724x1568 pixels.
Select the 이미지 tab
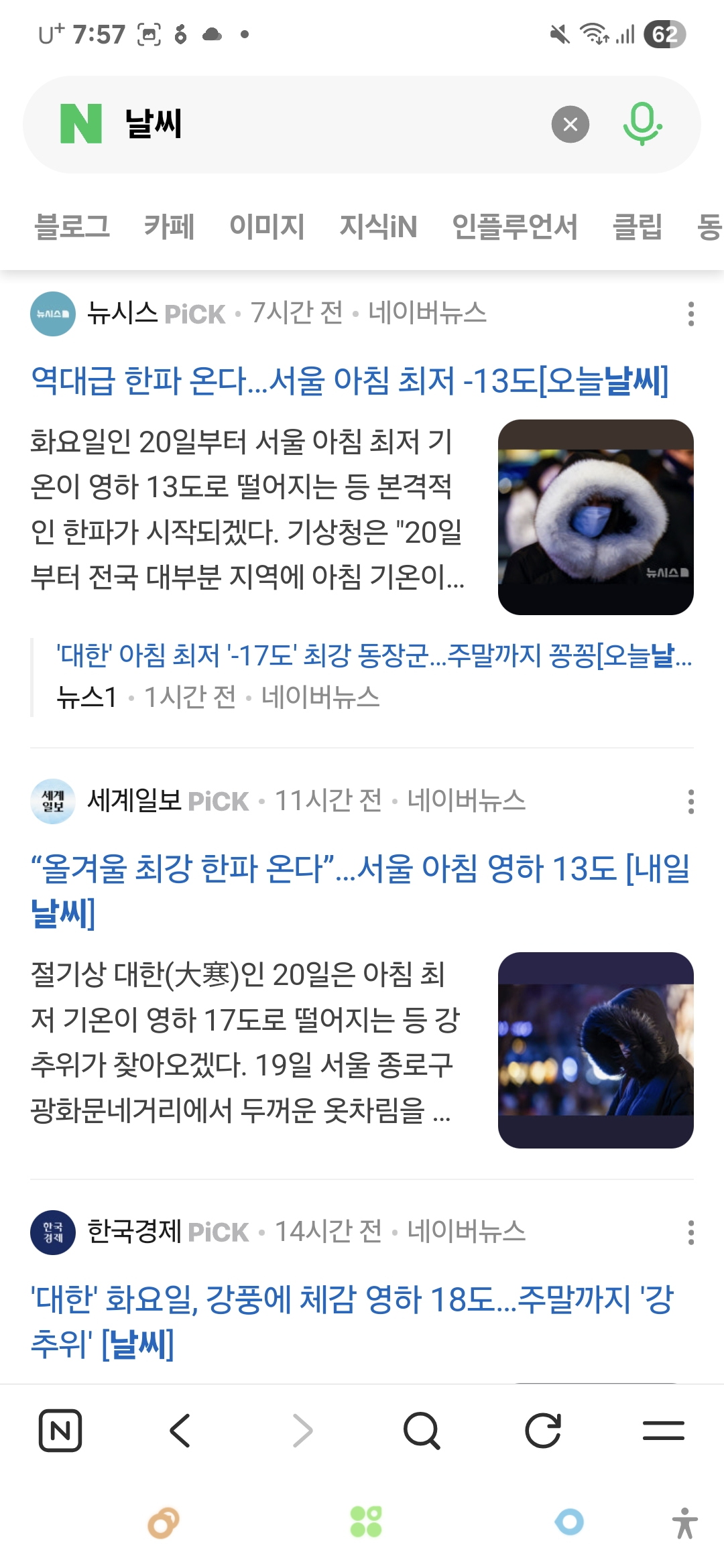point(267,226)
